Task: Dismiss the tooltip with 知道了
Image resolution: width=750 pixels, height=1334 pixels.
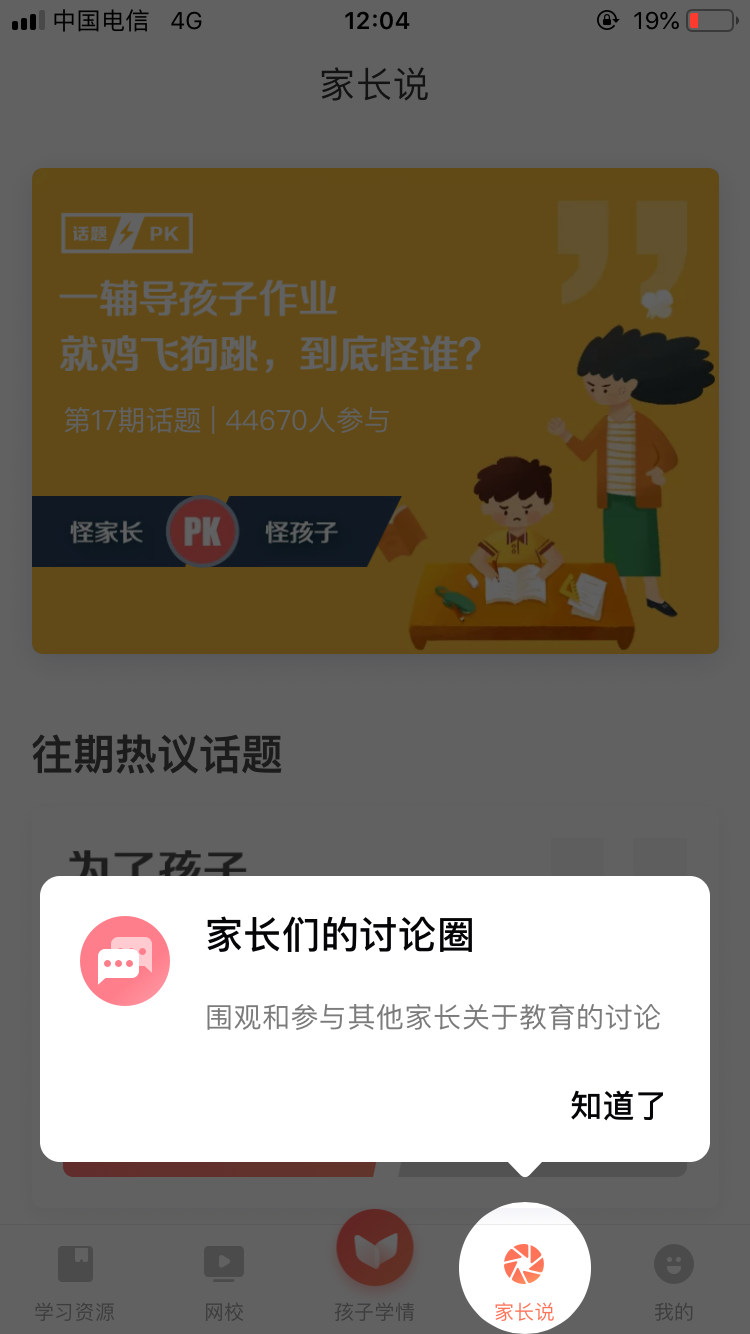Action: (618, 1106)
